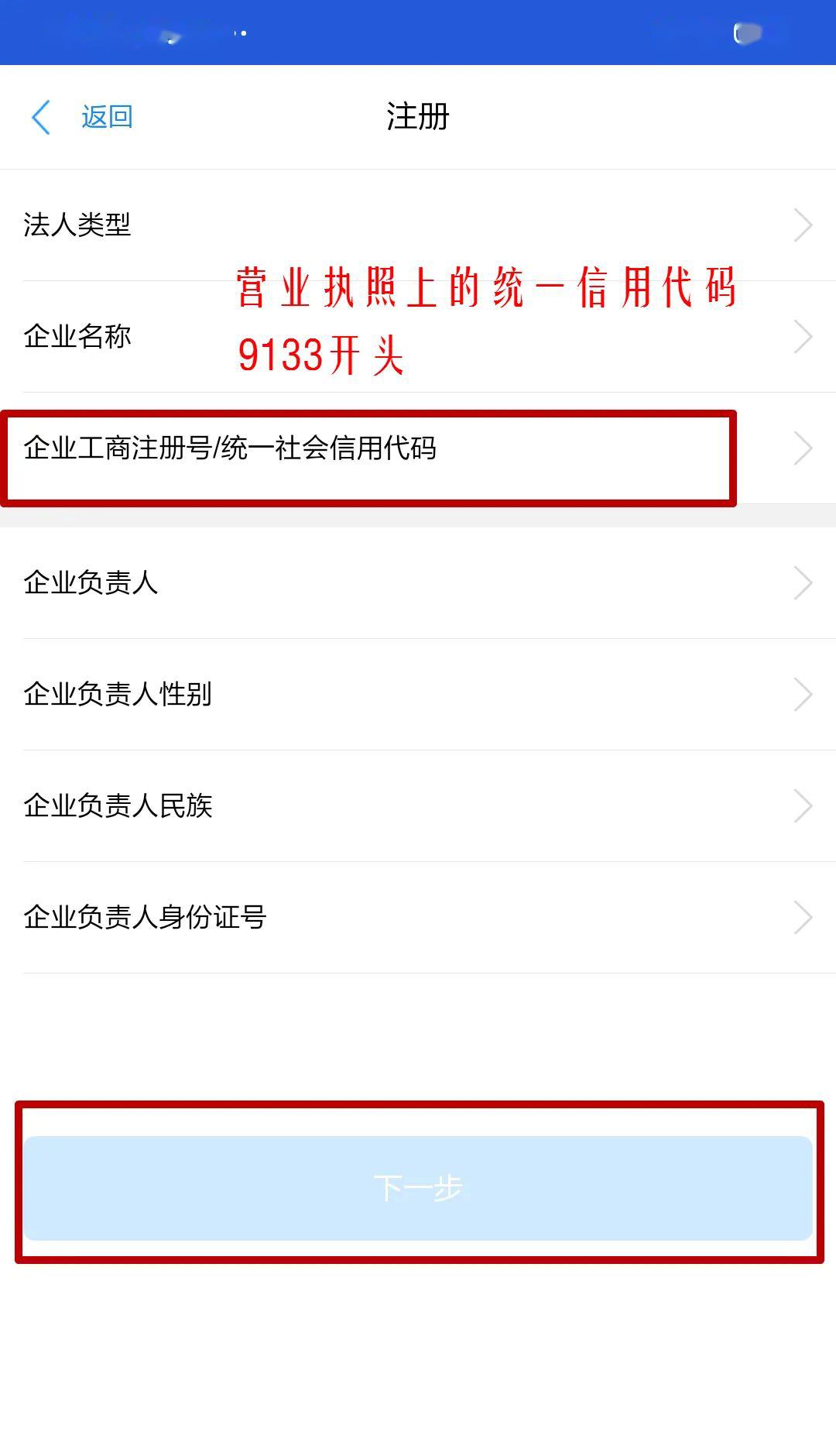Expand the 企业名称 chevron arrow

tap(804, 336)
